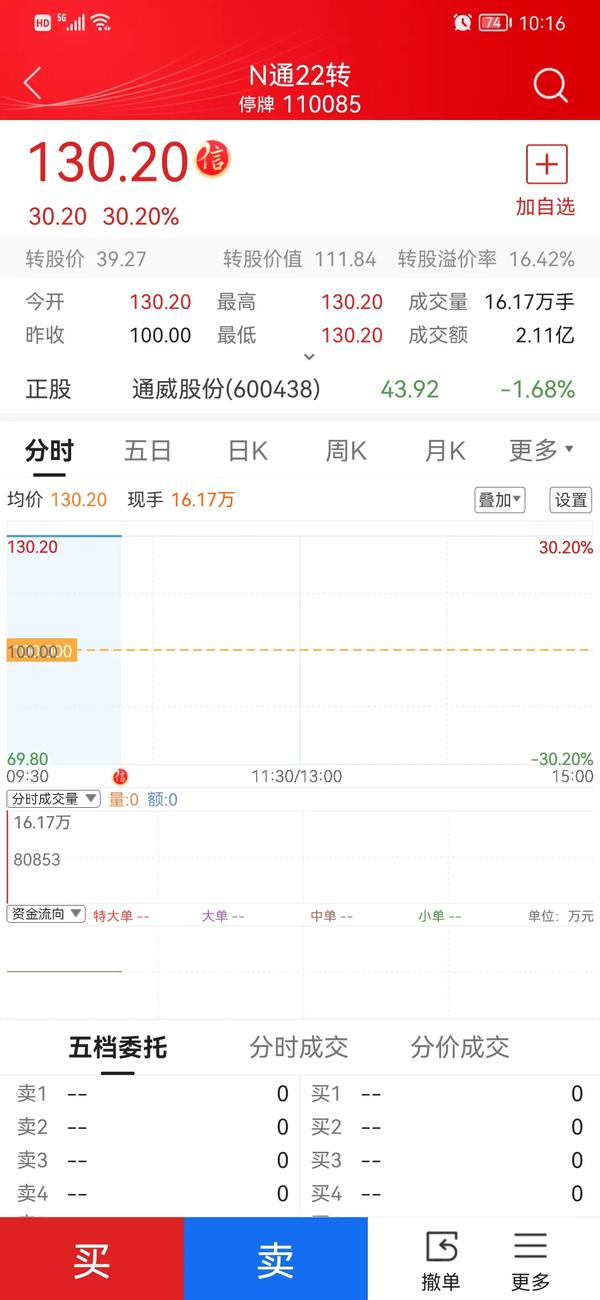
Task: Select the 周K chart tab
Action: click(x=346, y=451)
